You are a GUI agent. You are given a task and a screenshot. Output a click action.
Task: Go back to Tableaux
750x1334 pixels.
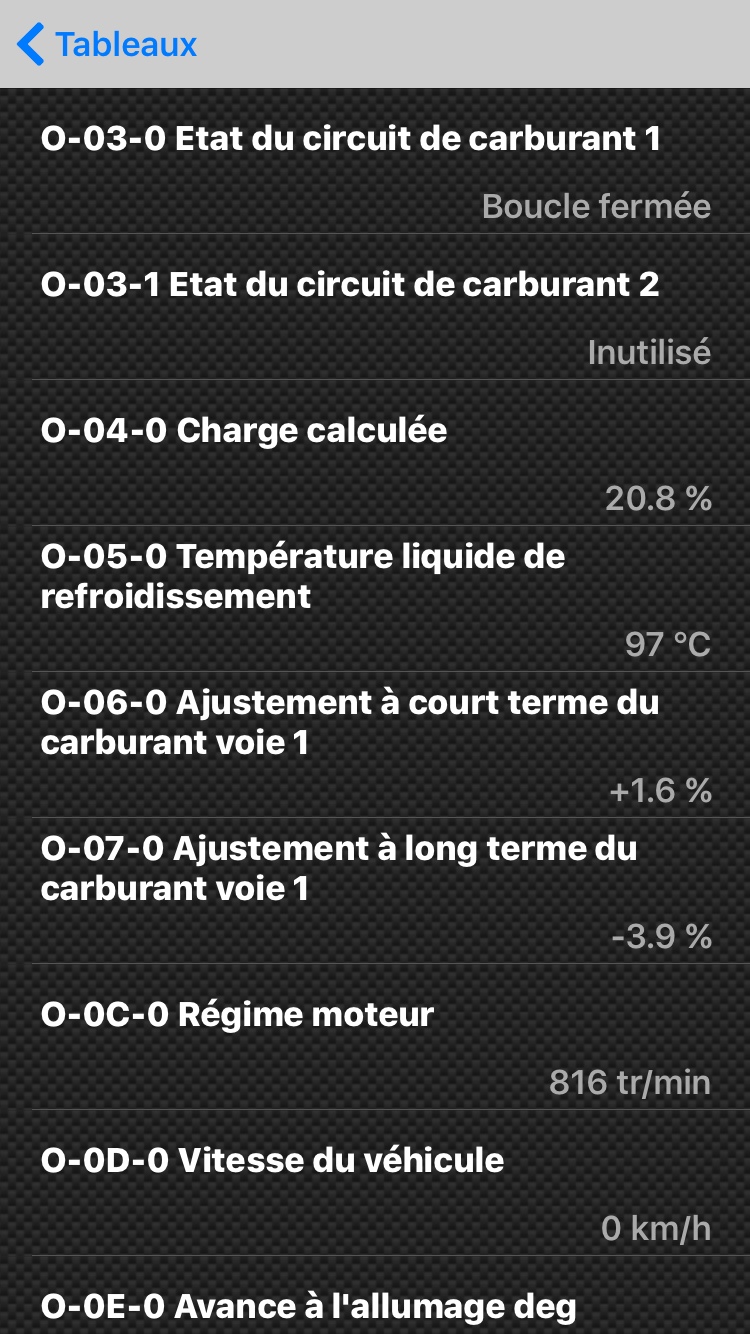click(108, 45)
